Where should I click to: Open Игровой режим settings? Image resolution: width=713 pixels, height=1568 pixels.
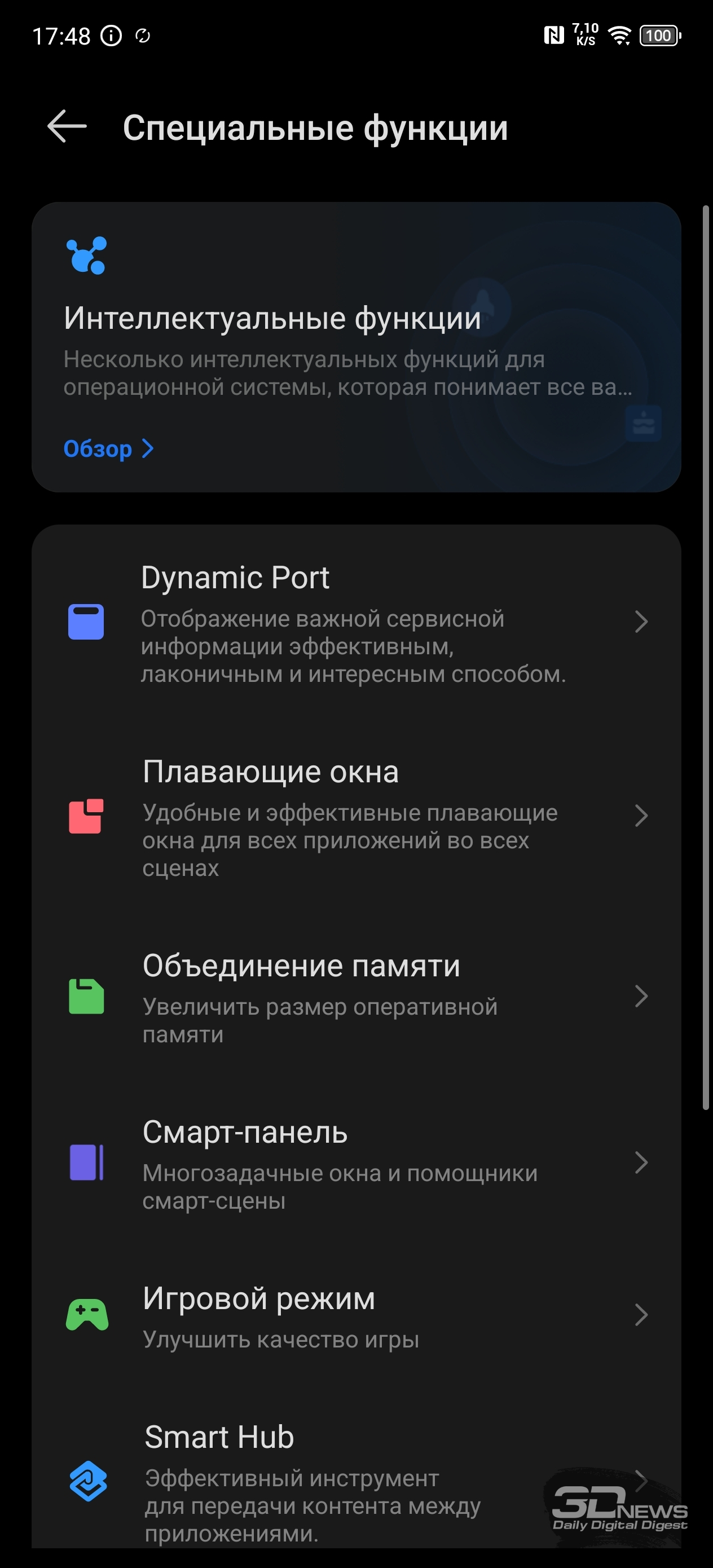pos(356,1315)
